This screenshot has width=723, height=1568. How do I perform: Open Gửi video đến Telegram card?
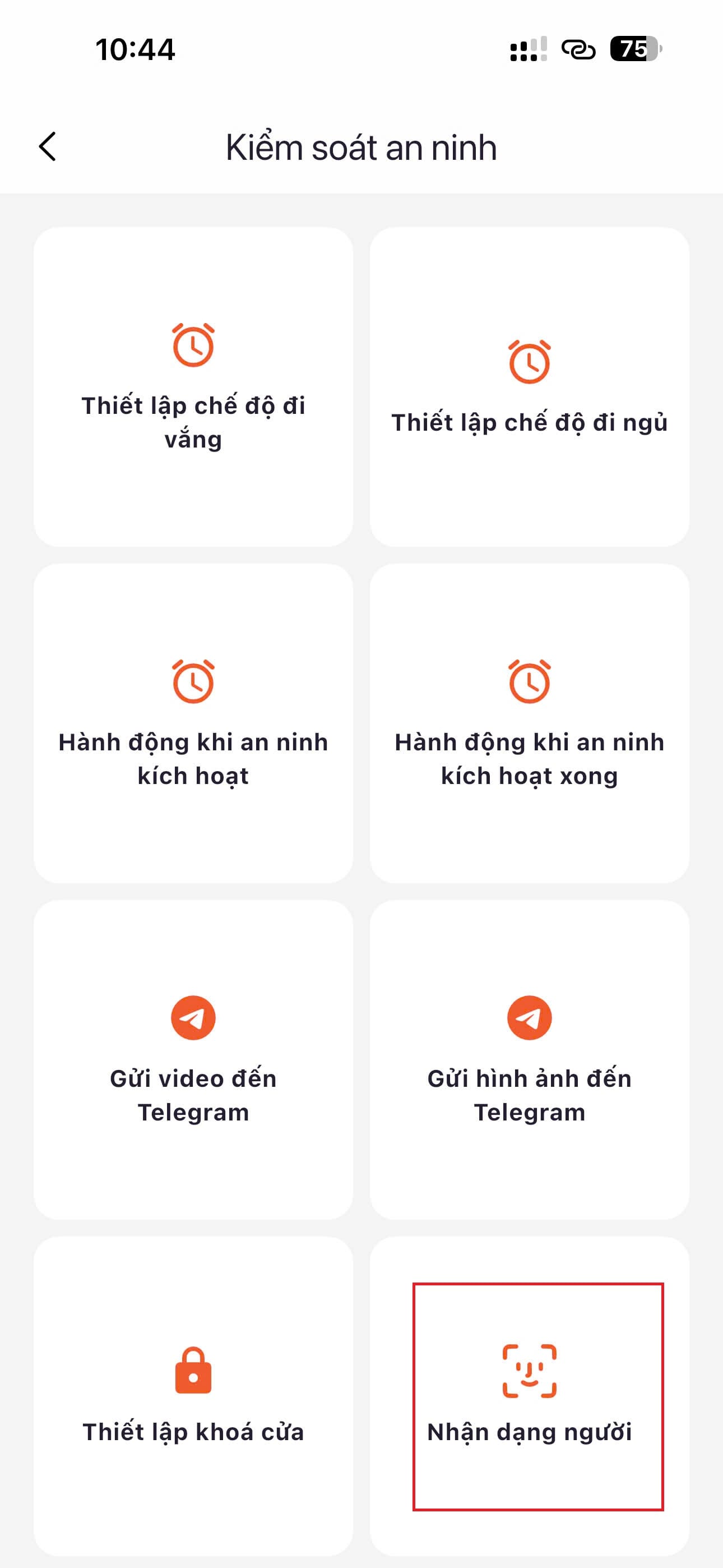tap(193, 1059)
